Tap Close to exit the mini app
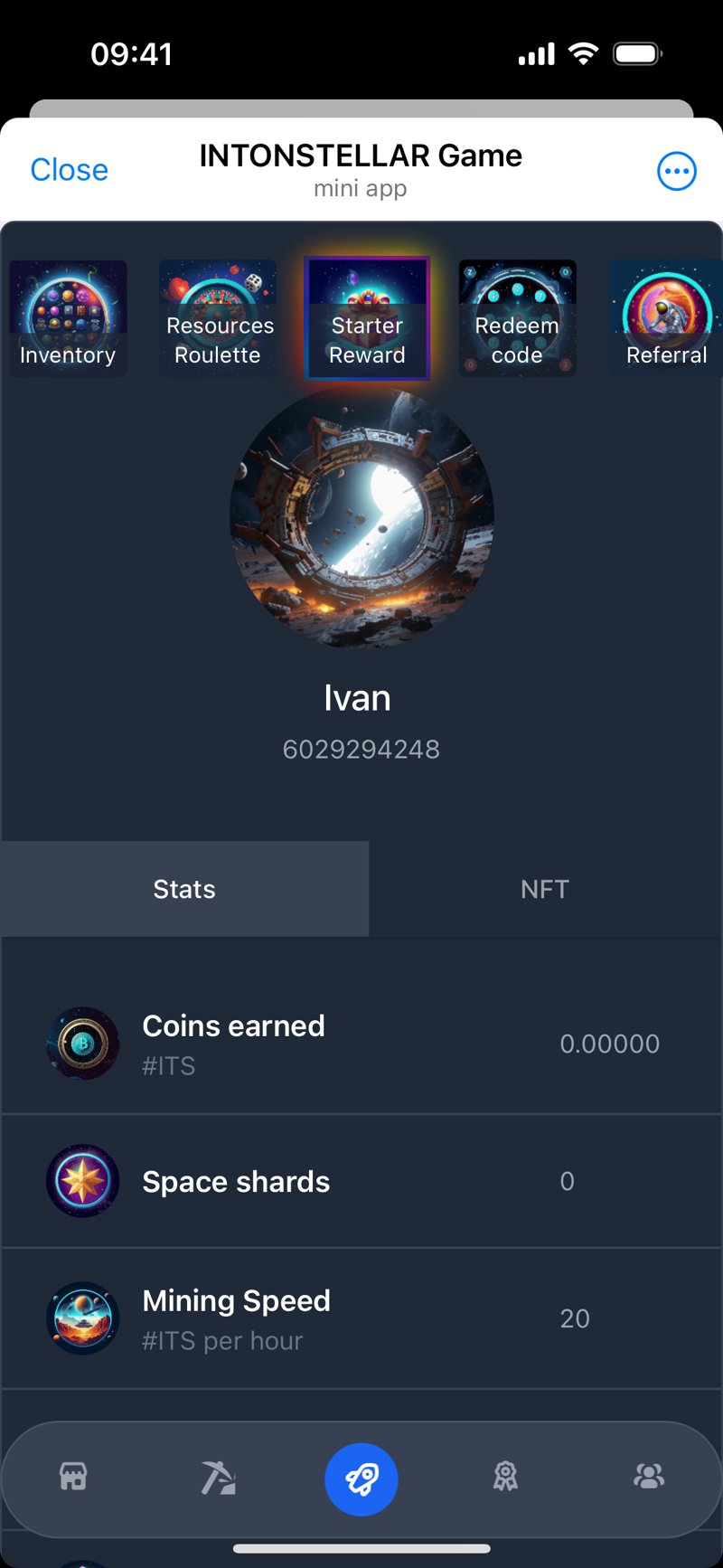The height and width of the screenshot is (1568, 723). point(69,170)
